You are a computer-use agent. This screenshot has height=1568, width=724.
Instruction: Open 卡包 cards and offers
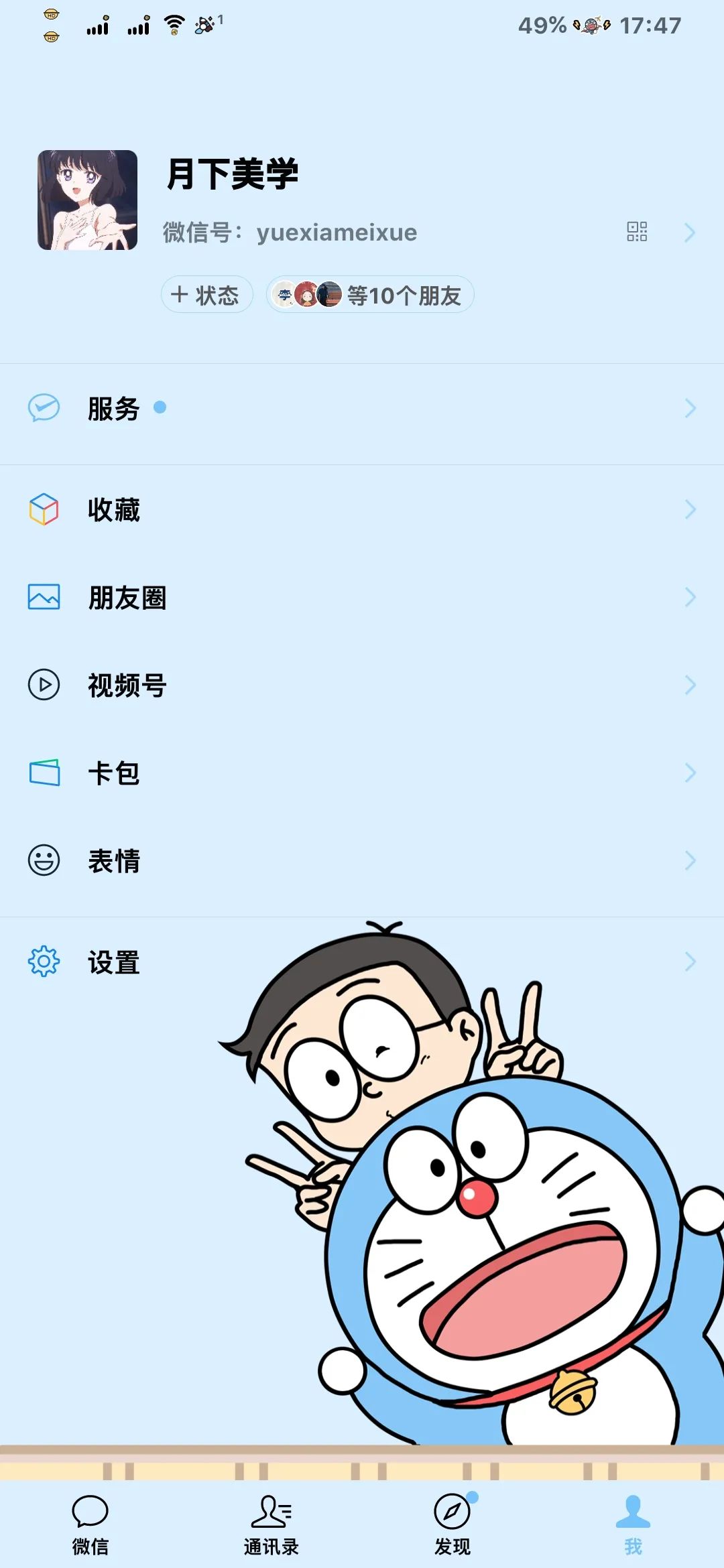[x=362, y=773]
